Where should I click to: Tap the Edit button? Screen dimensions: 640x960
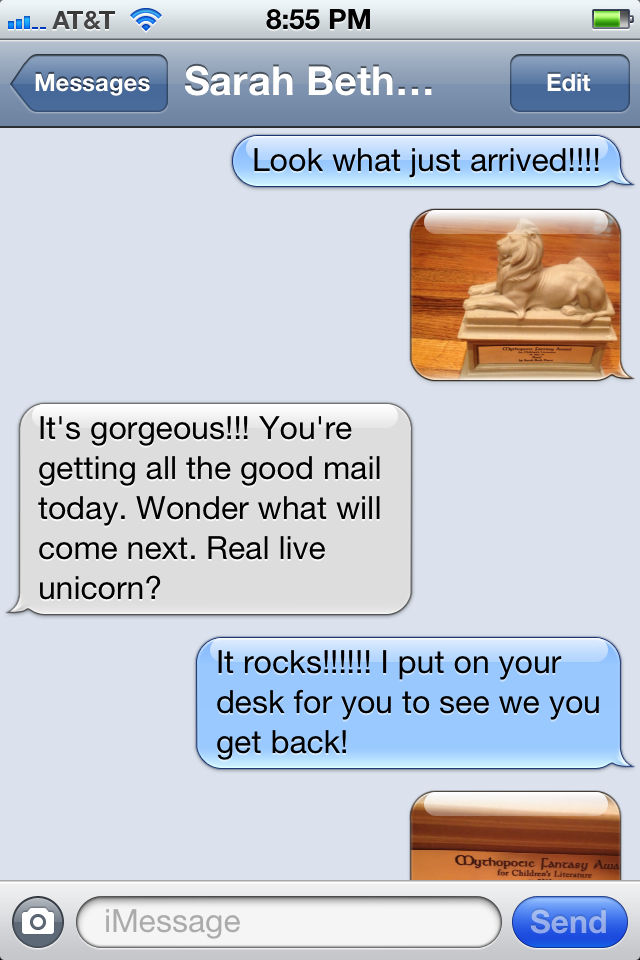pyautogui.click(x=568, y=84)
